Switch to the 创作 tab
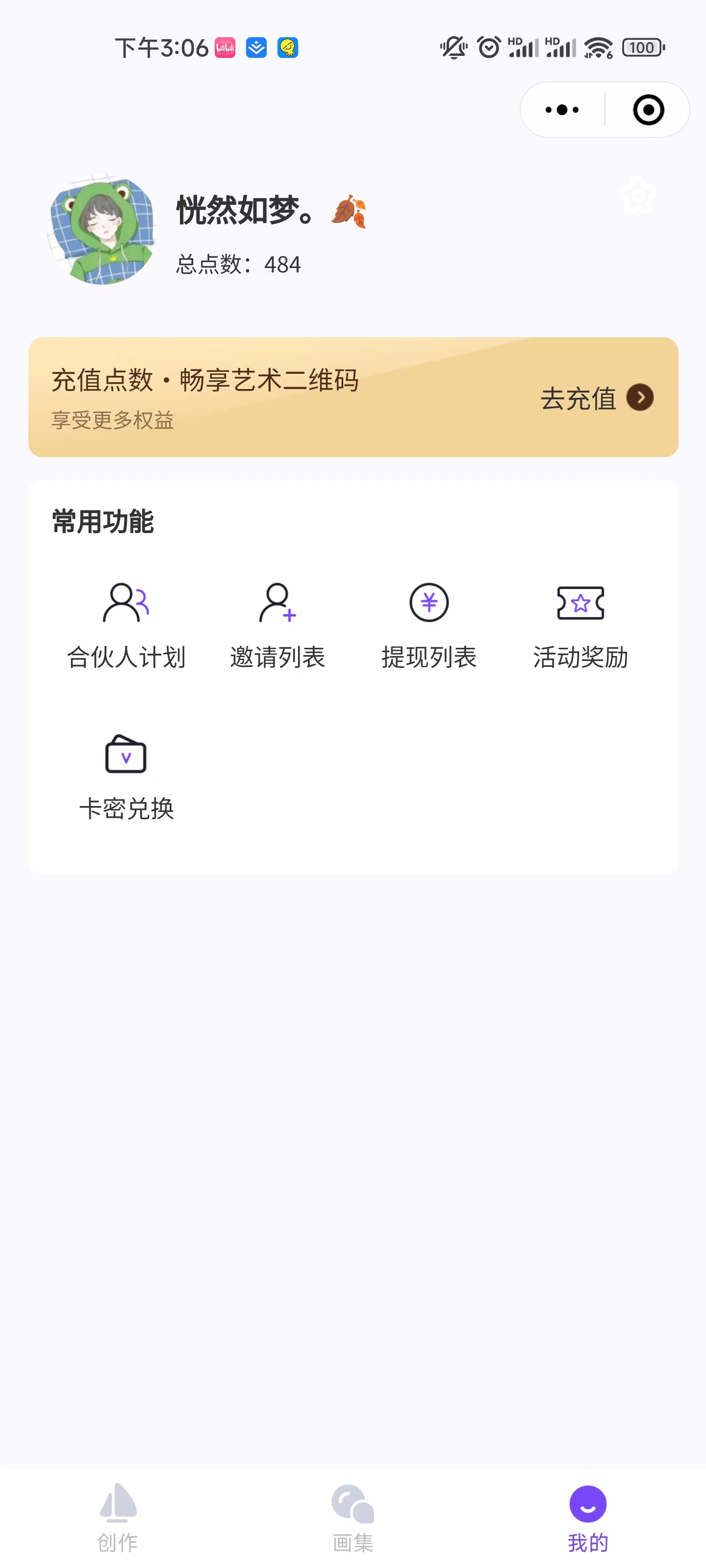This screenshot has width=706, height=1568. (x=118, y=1518)
